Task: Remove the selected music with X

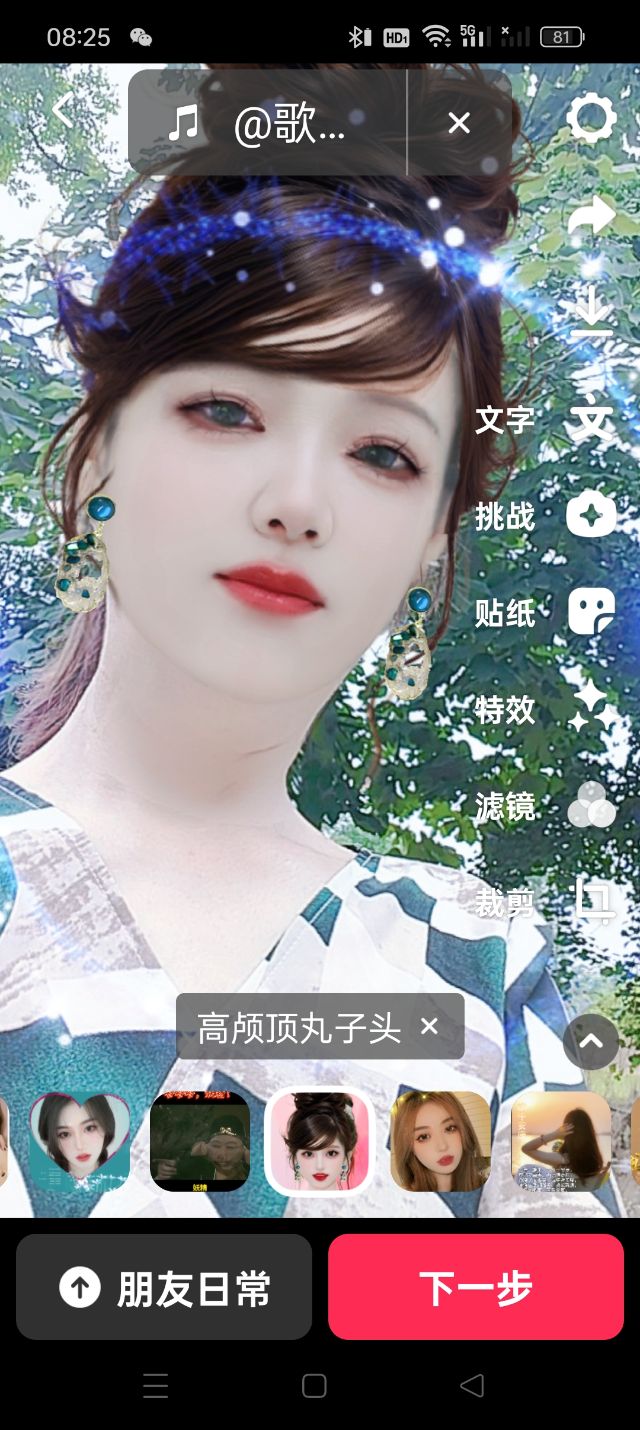Action: tap(459, 123)
